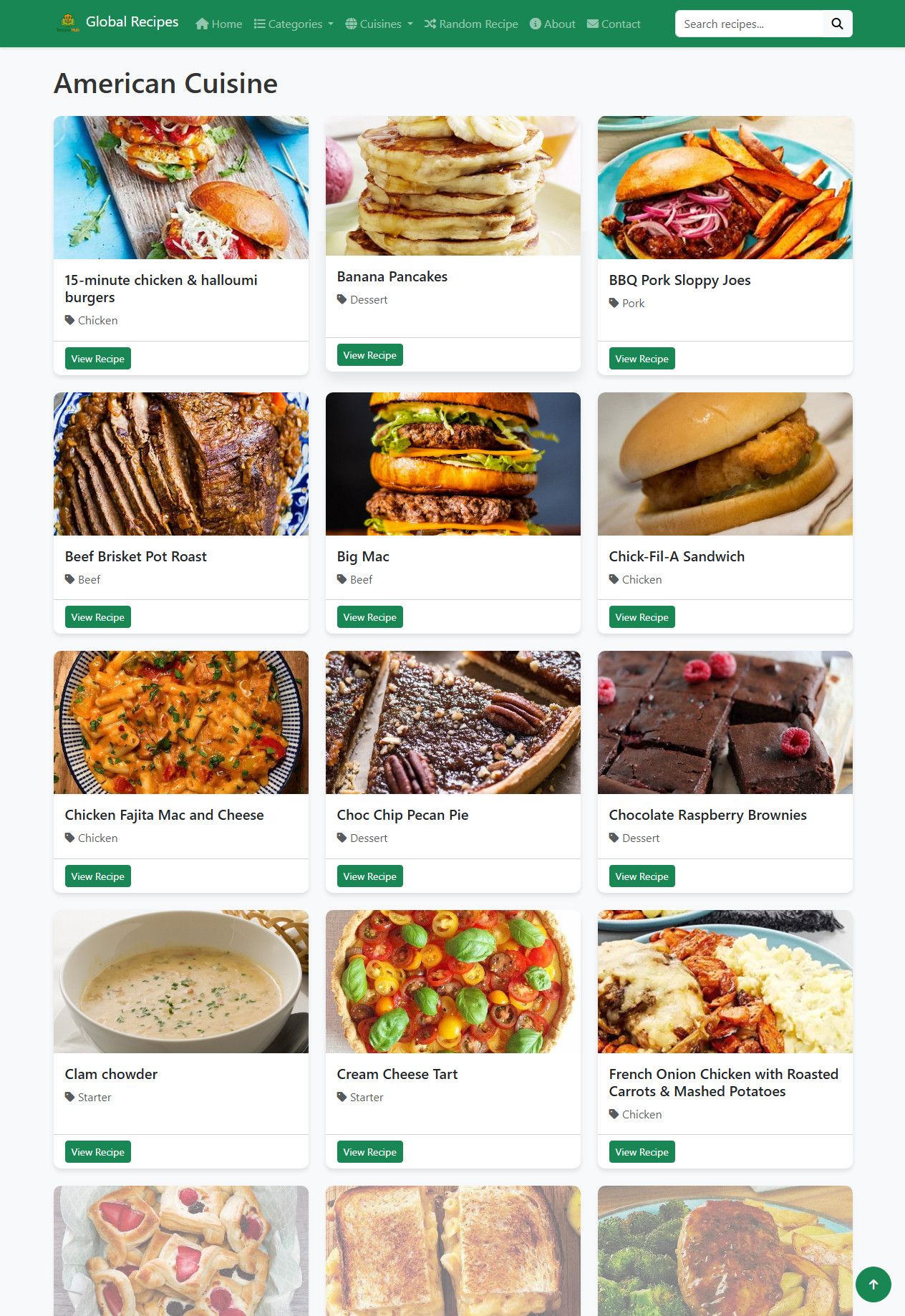View Recipe for Clam chowder

click(97, 1152)
